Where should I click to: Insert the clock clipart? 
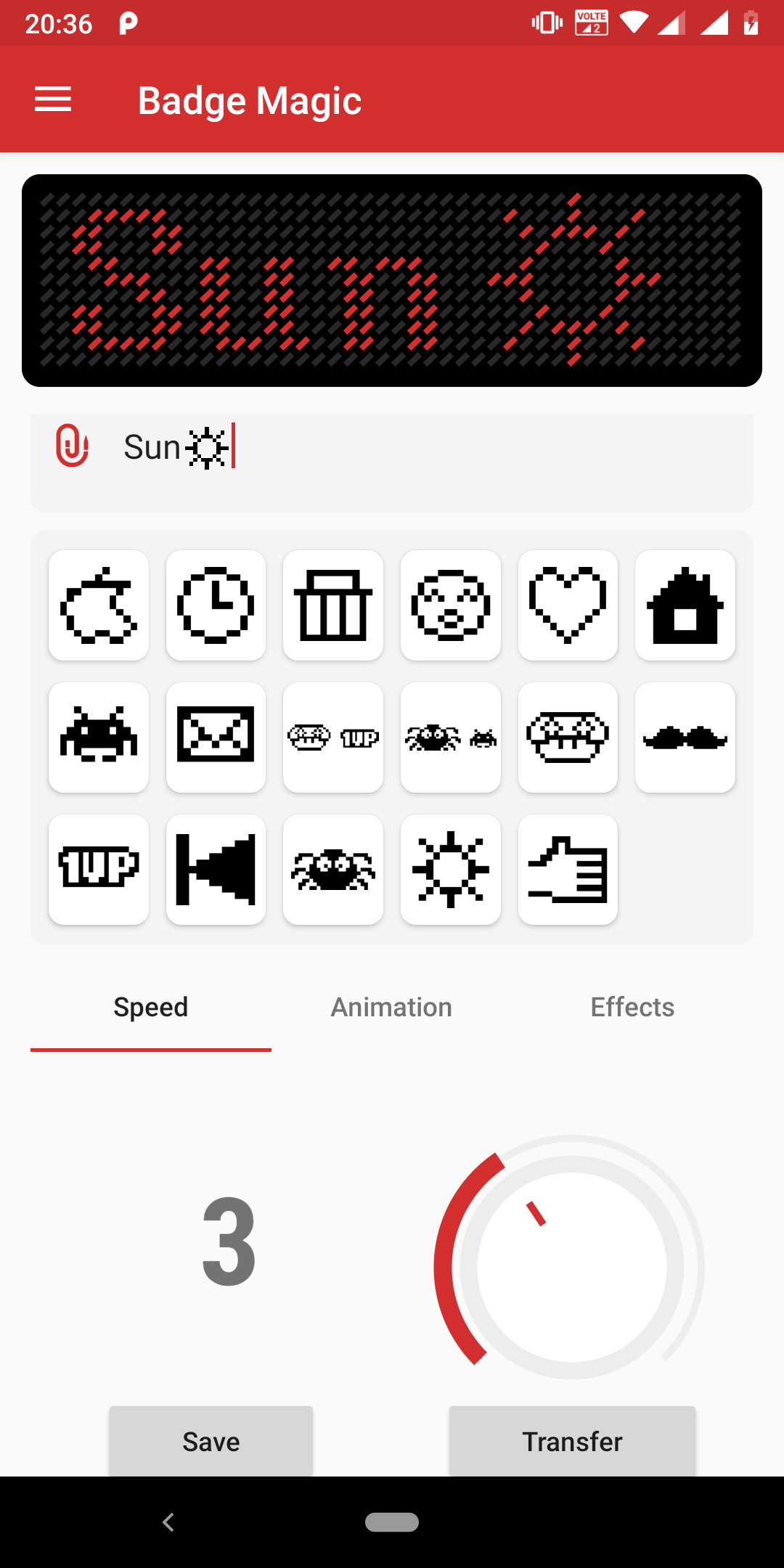coord(216,605)
